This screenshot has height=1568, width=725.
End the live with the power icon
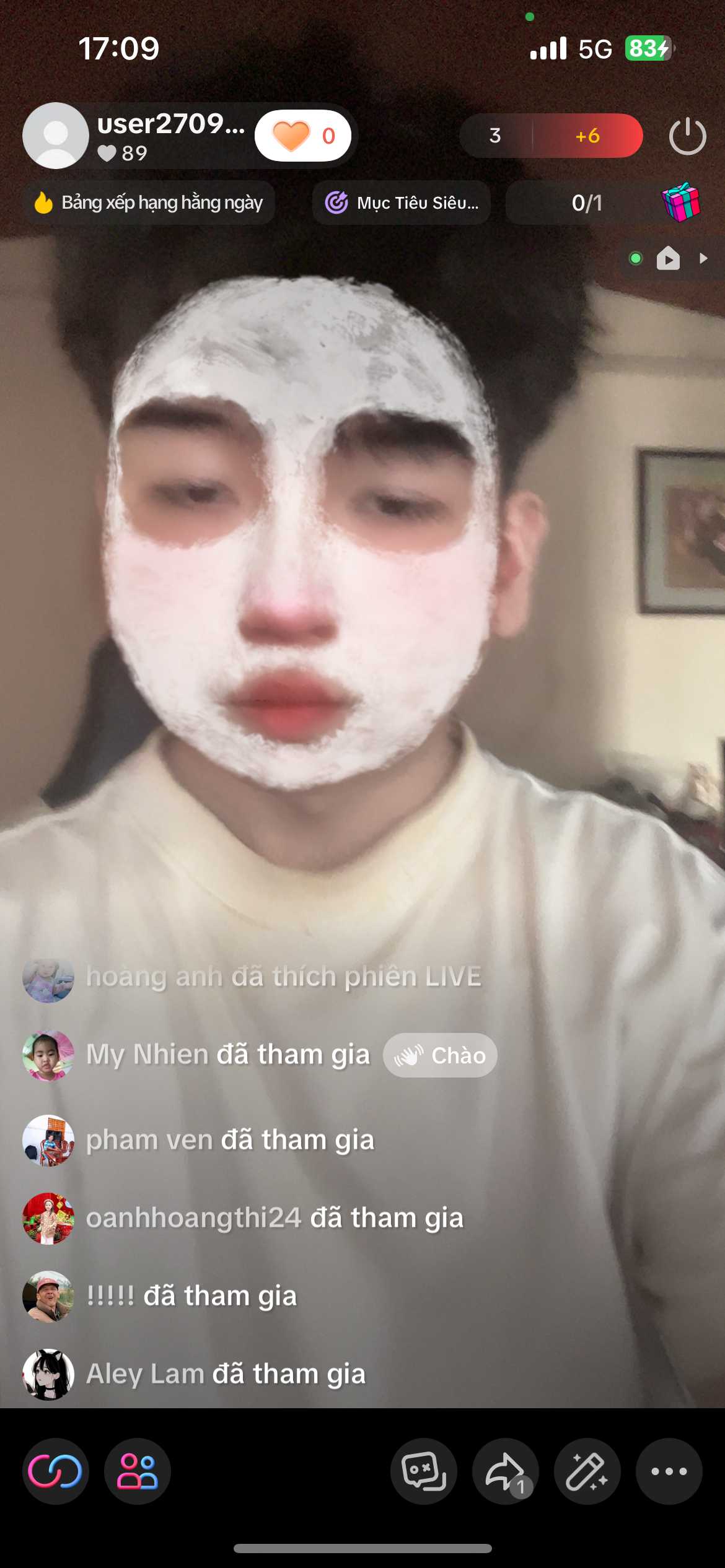pyautogui.click(x=687, y=136)
